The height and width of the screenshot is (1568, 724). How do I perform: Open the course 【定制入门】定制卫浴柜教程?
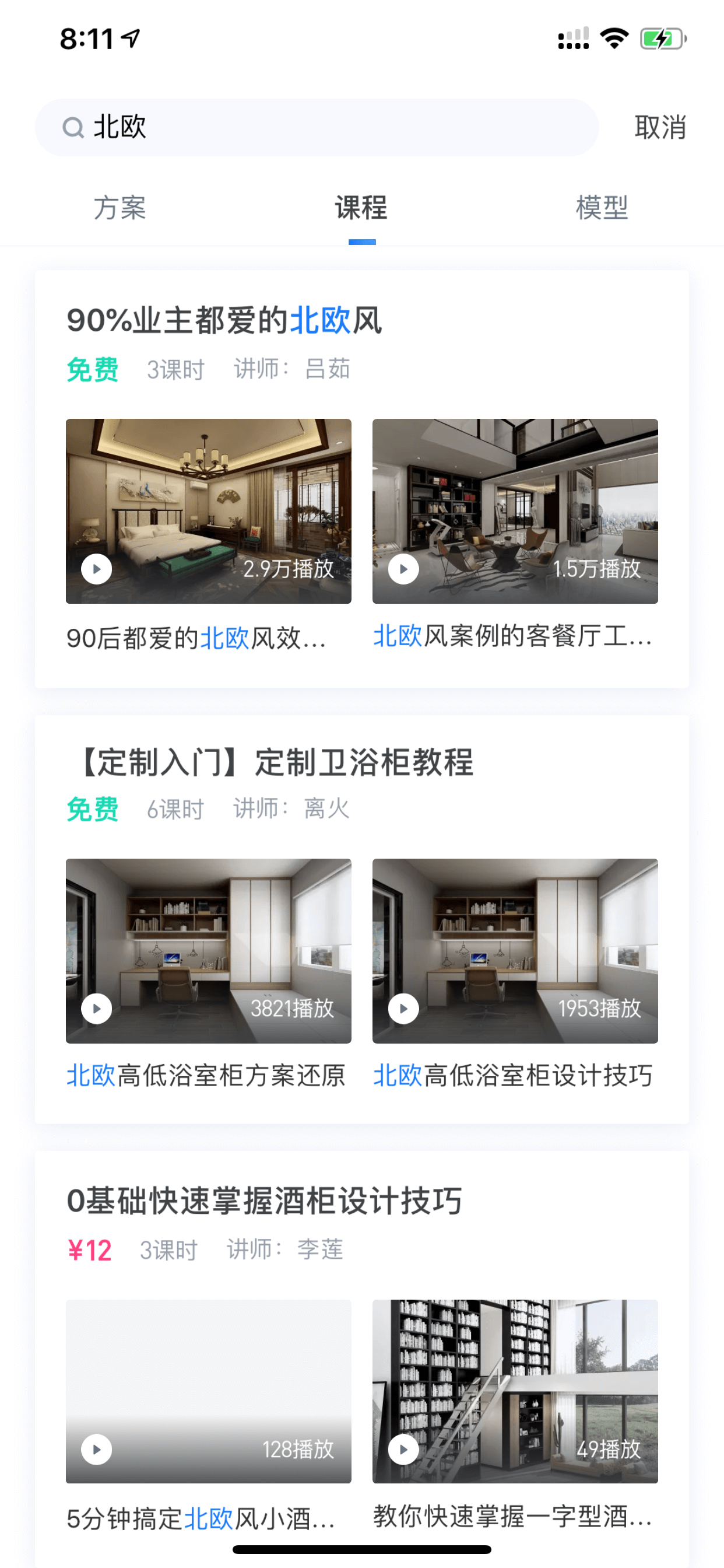coord(271,761)
